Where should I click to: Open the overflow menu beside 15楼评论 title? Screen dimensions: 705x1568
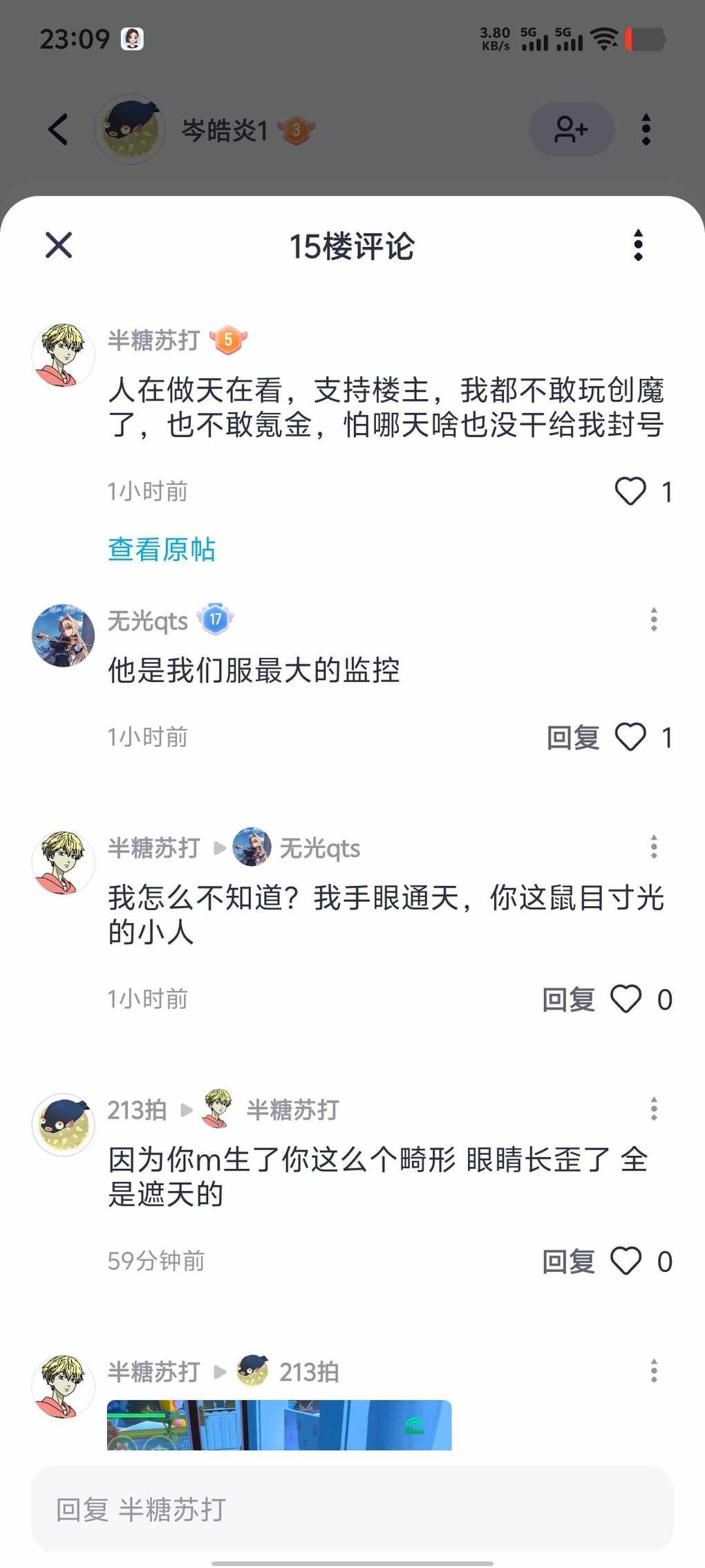[638, 246]
